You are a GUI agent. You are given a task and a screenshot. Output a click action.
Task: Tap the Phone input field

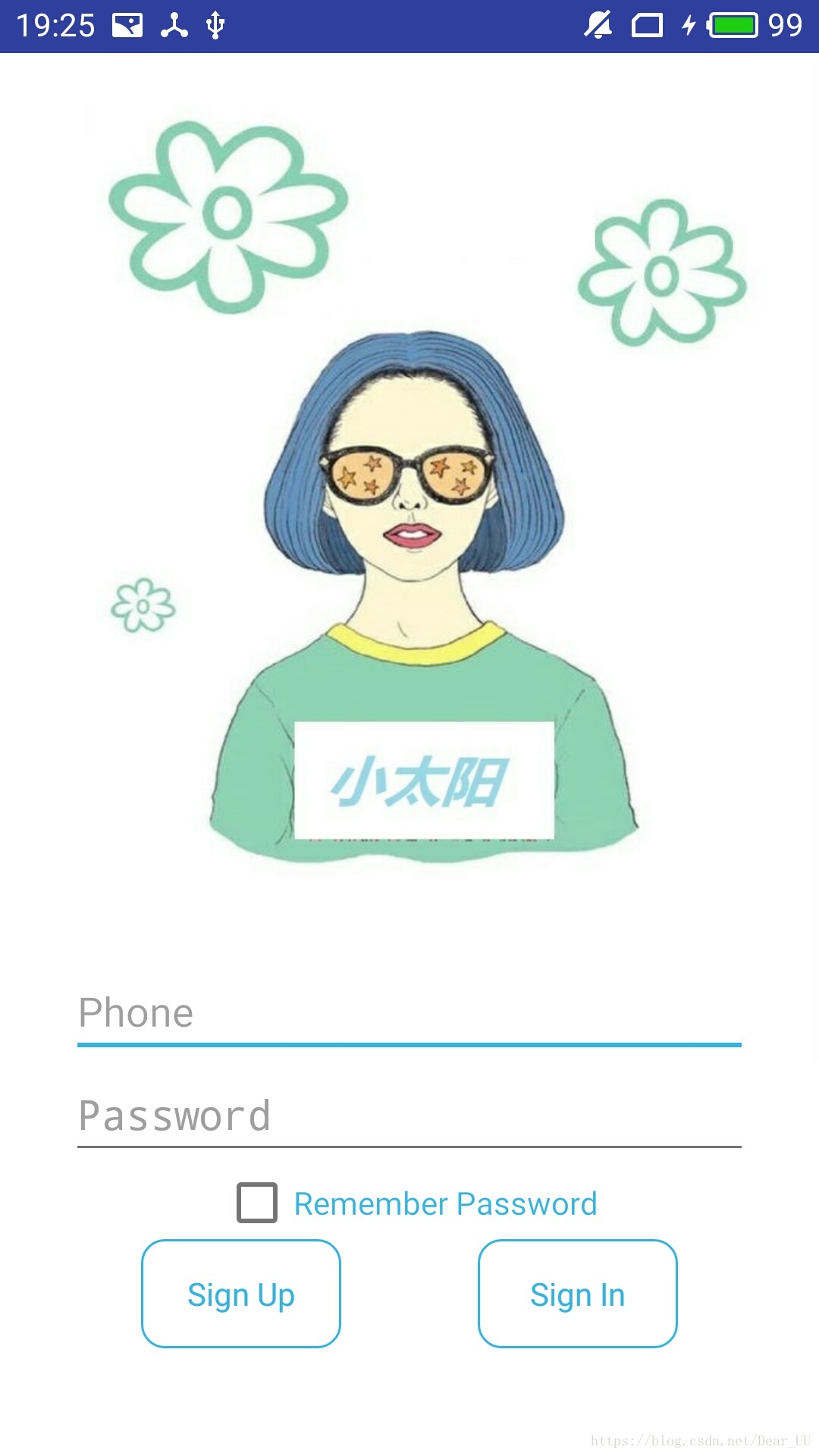pyautogui.click(x=409, y=1014)
